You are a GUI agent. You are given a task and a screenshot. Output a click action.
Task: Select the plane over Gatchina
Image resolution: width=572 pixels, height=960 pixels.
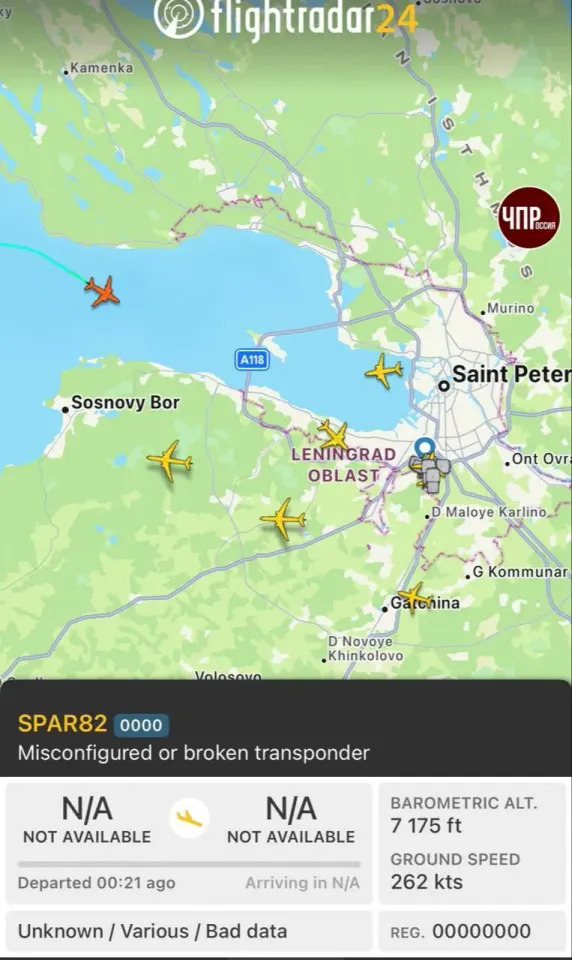[x=414, y=598]
